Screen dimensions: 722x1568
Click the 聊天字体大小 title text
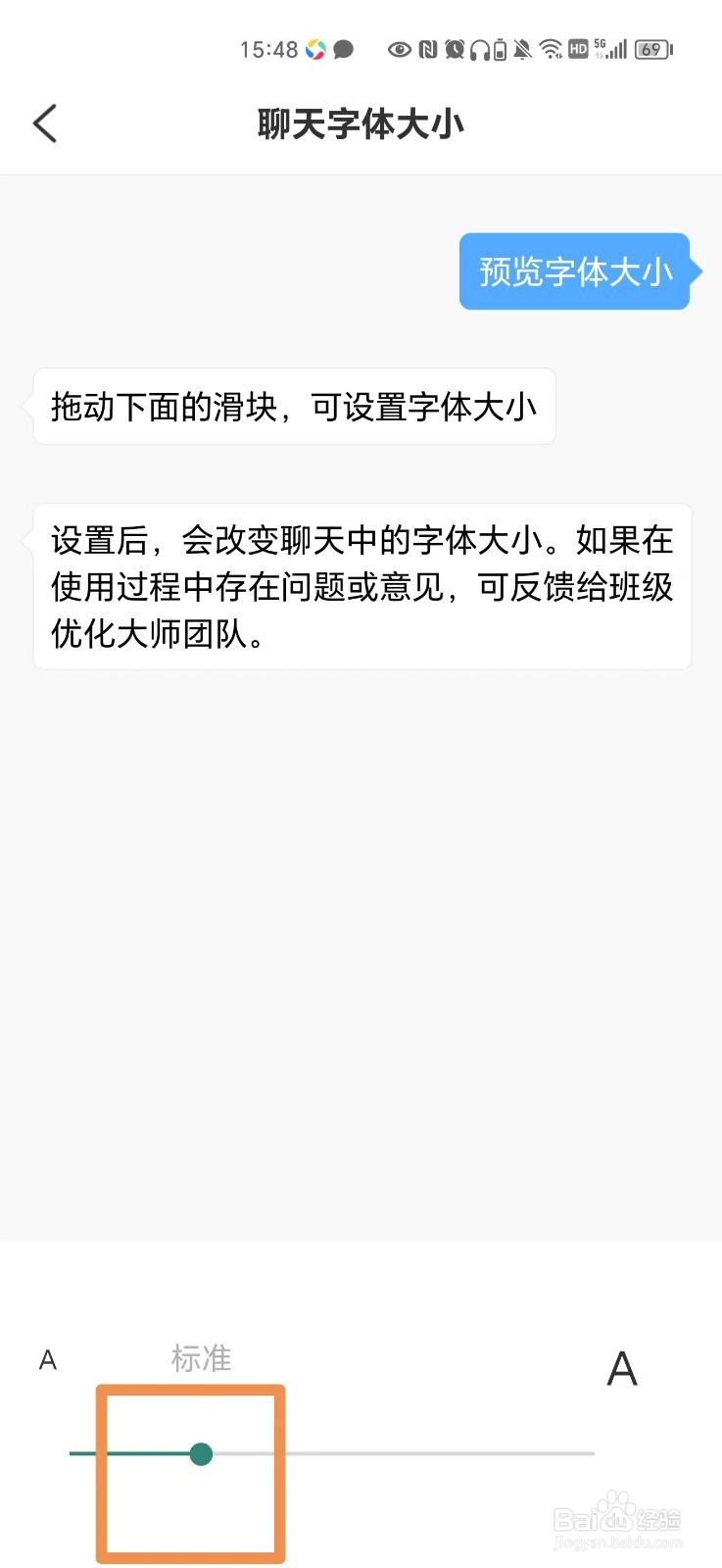coord(361,123)
